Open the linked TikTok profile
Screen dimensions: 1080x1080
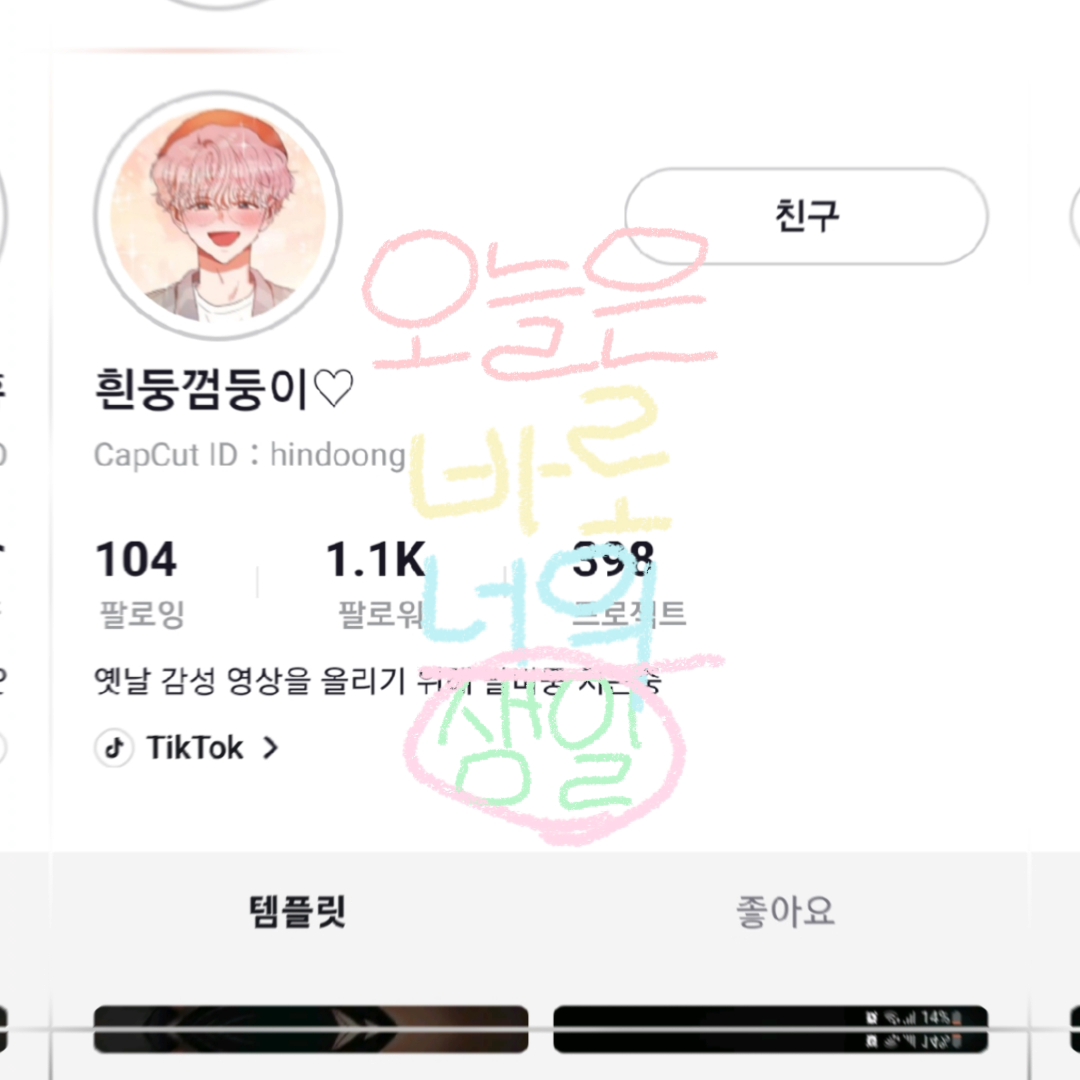187,747
